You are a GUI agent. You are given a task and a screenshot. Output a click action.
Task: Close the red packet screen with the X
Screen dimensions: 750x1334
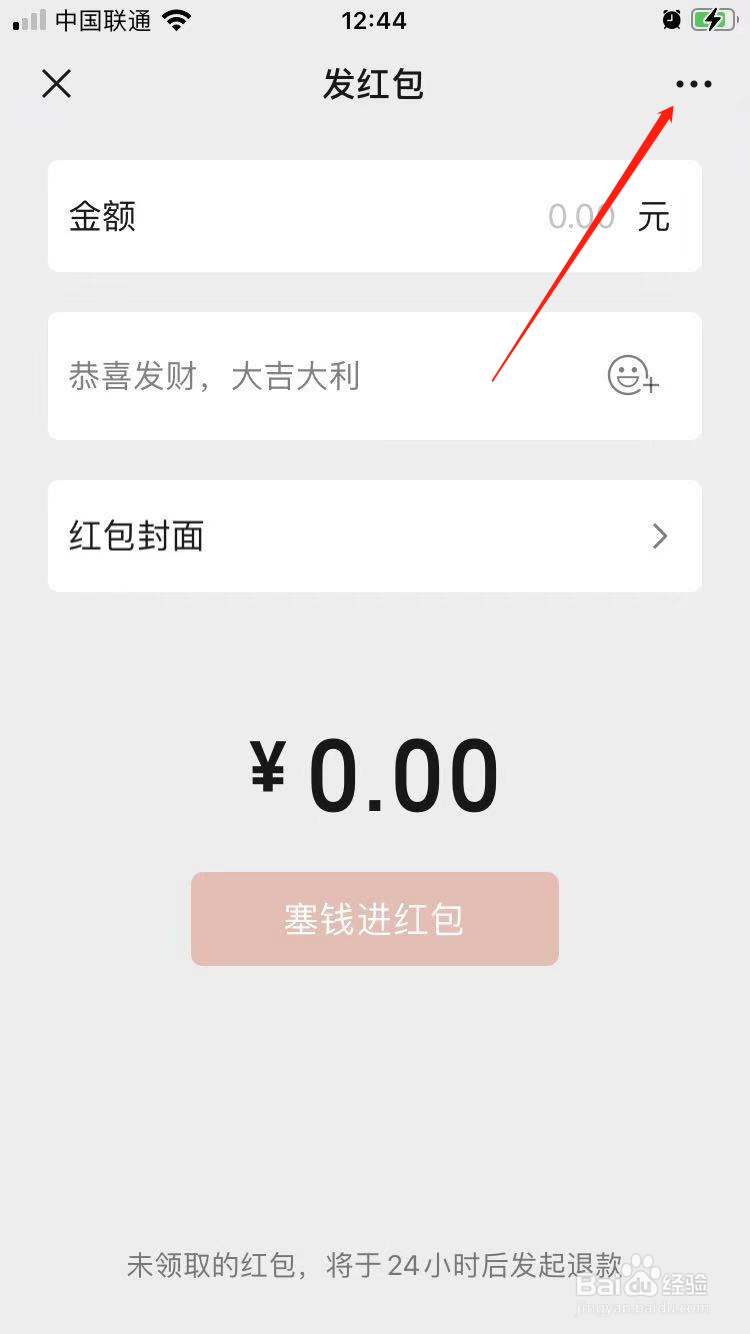pos(56,84)
